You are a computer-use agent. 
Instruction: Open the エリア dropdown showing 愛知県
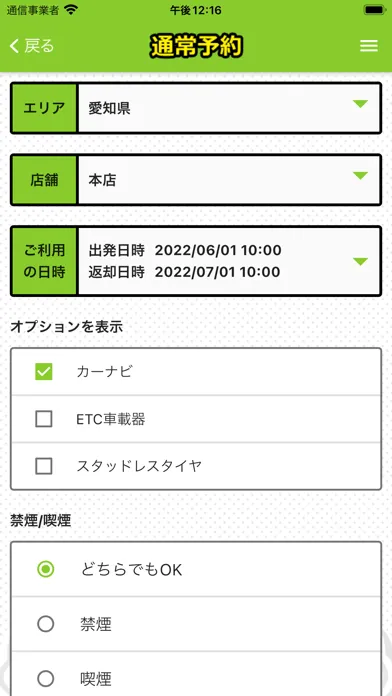[196, 108]
